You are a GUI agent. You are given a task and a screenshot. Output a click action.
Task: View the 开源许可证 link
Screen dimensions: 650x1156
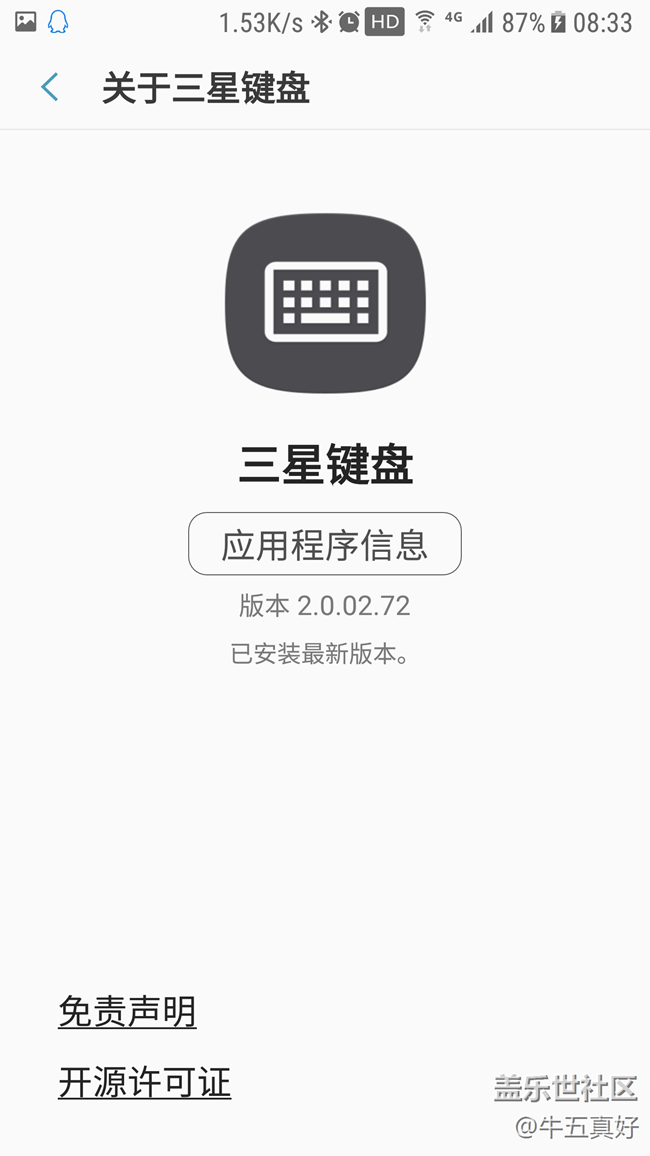(x=144, y=1082)
